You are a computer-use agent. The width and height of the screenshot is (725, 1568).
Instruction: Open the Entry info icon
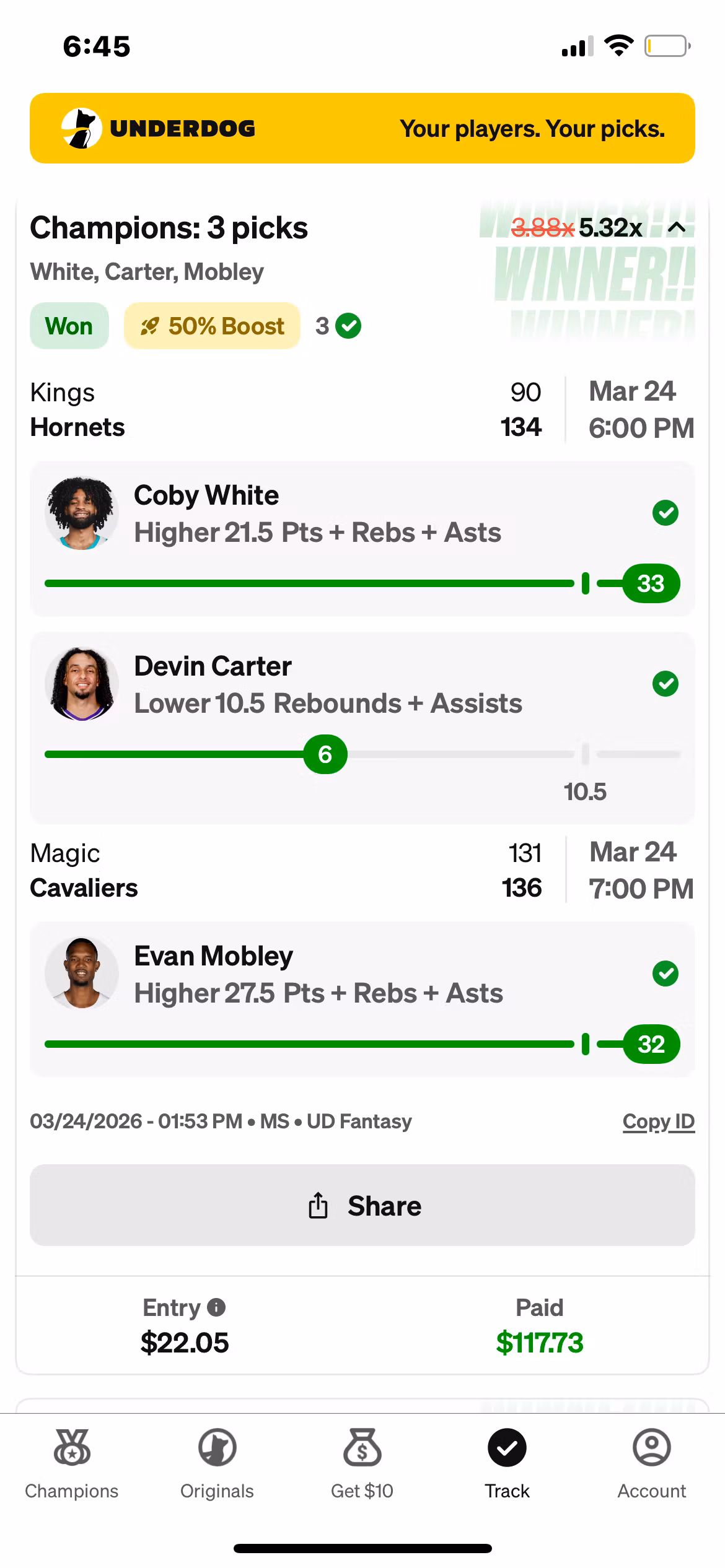216,1307
